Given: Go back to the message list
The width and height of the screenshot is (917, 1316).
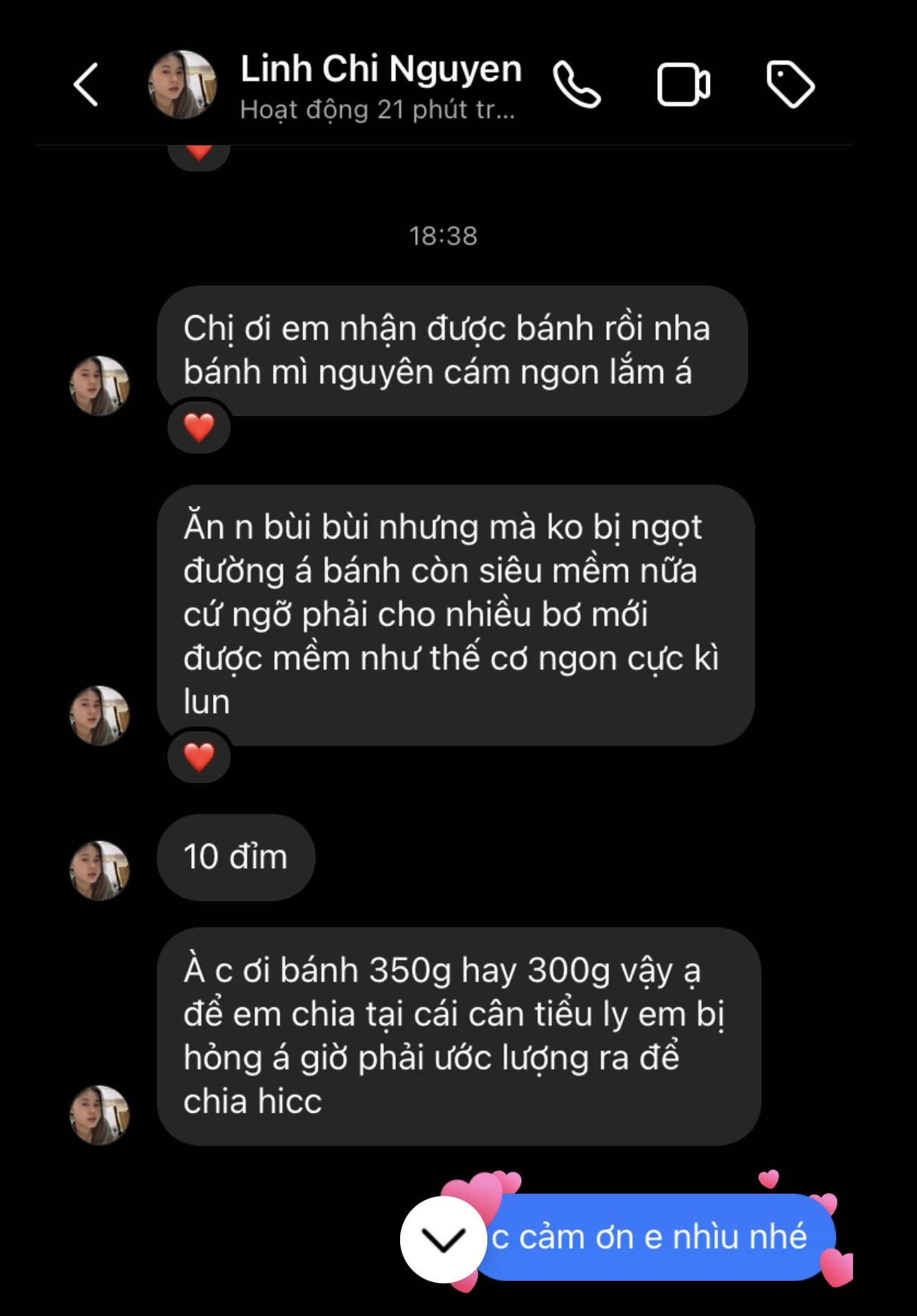Looking at the screenshot, I should click(x=86, y=85).
